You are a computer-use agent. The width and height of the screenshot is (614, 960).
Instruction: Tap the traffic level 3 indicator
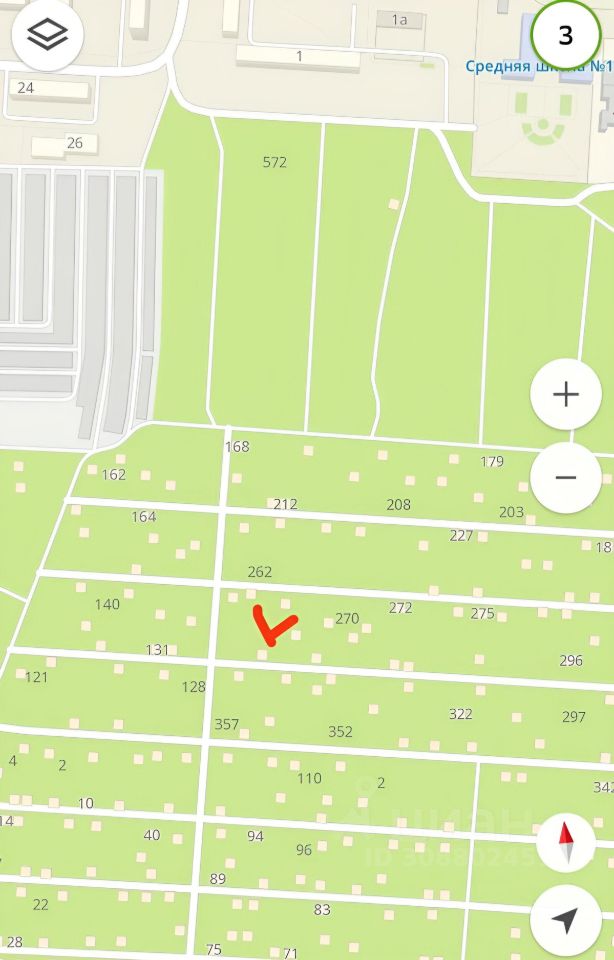pos(565,36)
